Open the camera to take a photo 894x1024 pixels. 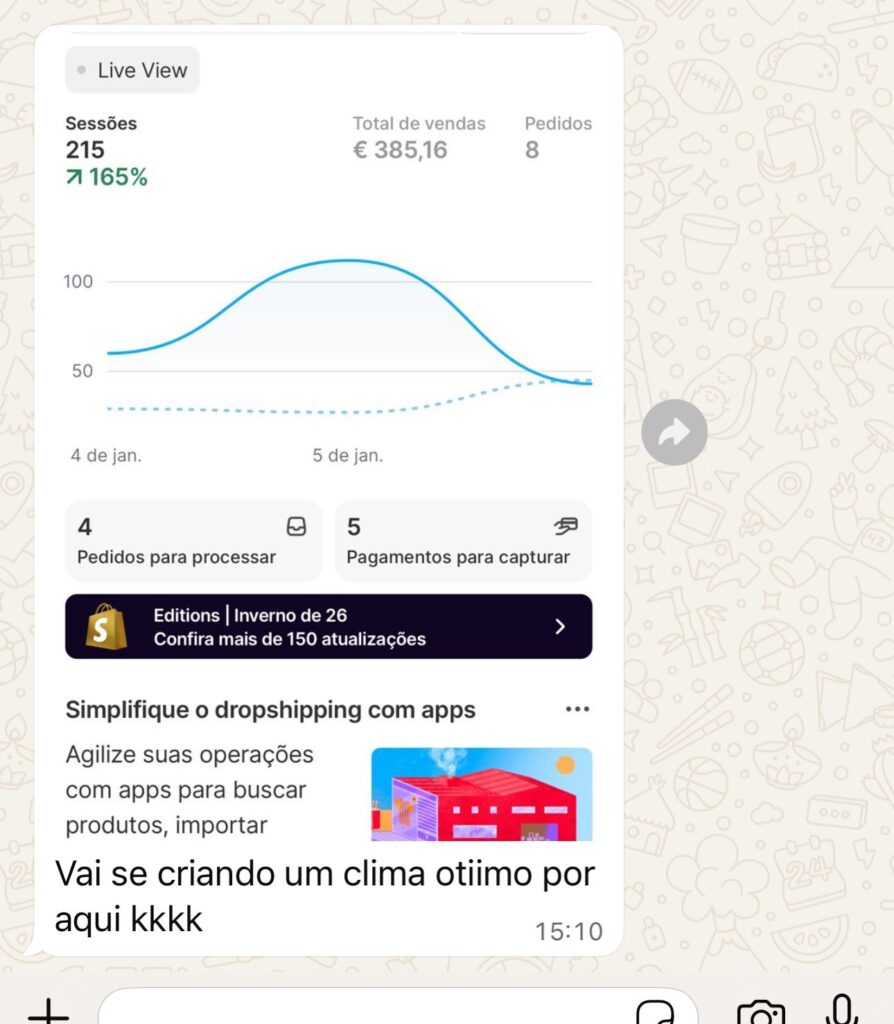[x=760, y=1012]
